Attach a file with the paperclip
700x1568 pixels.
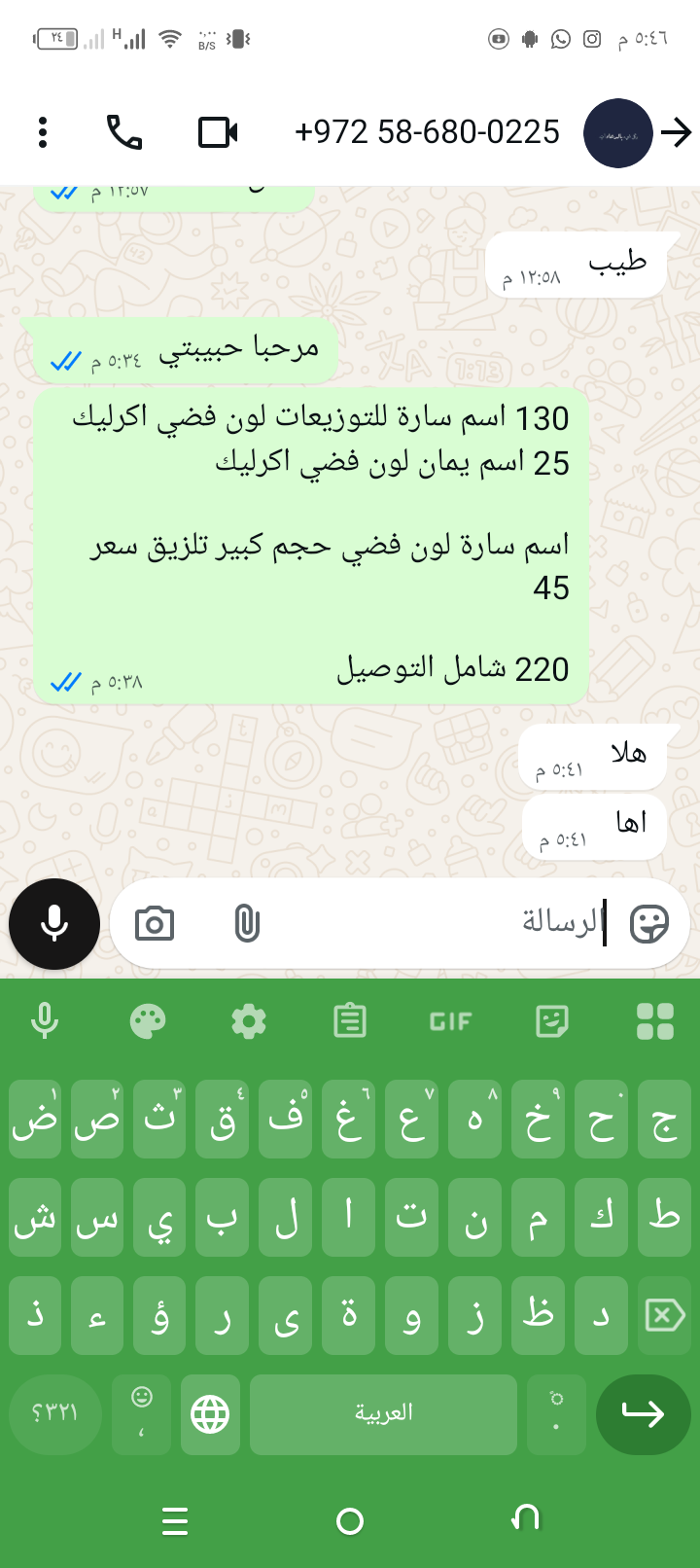pos(247,924)
